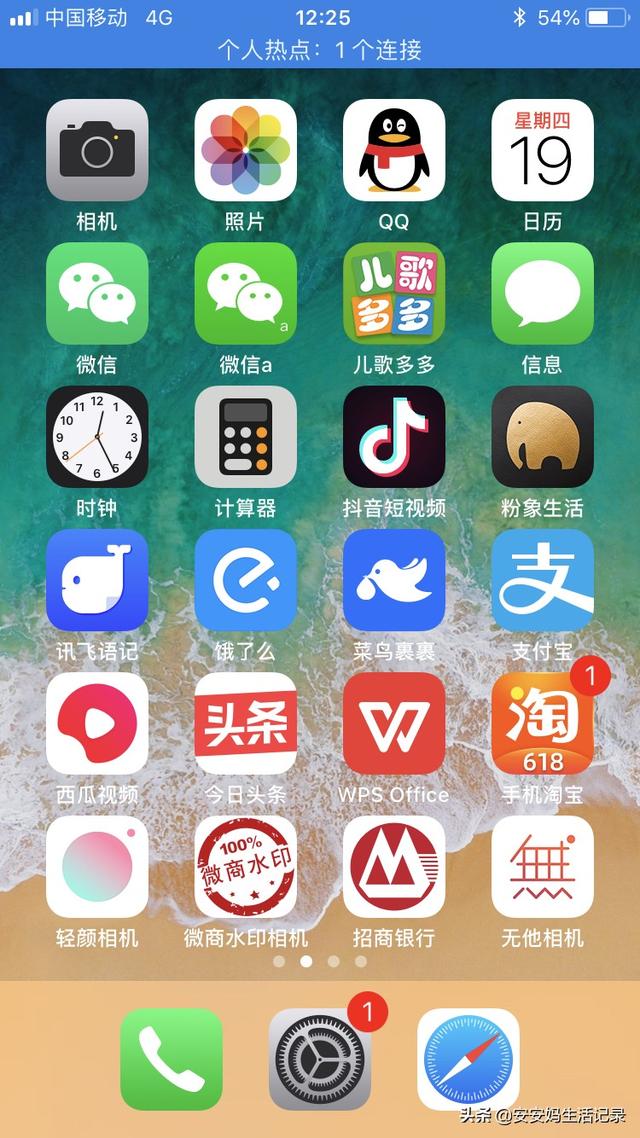Launch the 饿了么 app
Screen dimensions: 640x1138
tap(245, 580)
